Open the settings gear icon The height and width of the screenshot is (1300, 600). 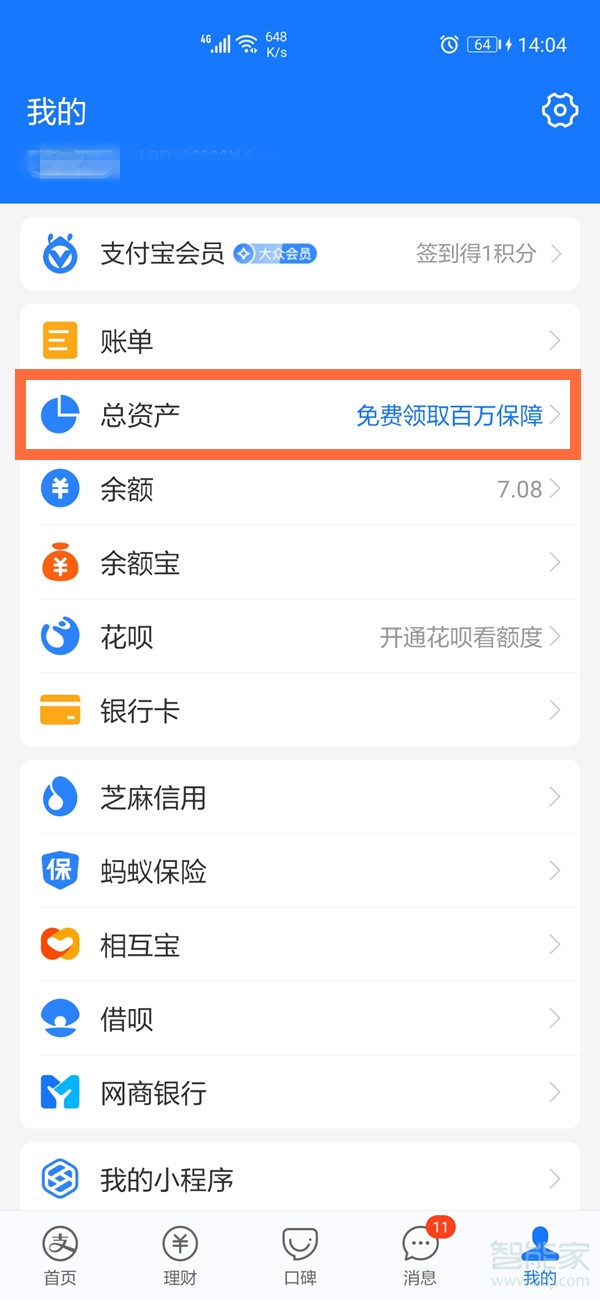[560, 110]
